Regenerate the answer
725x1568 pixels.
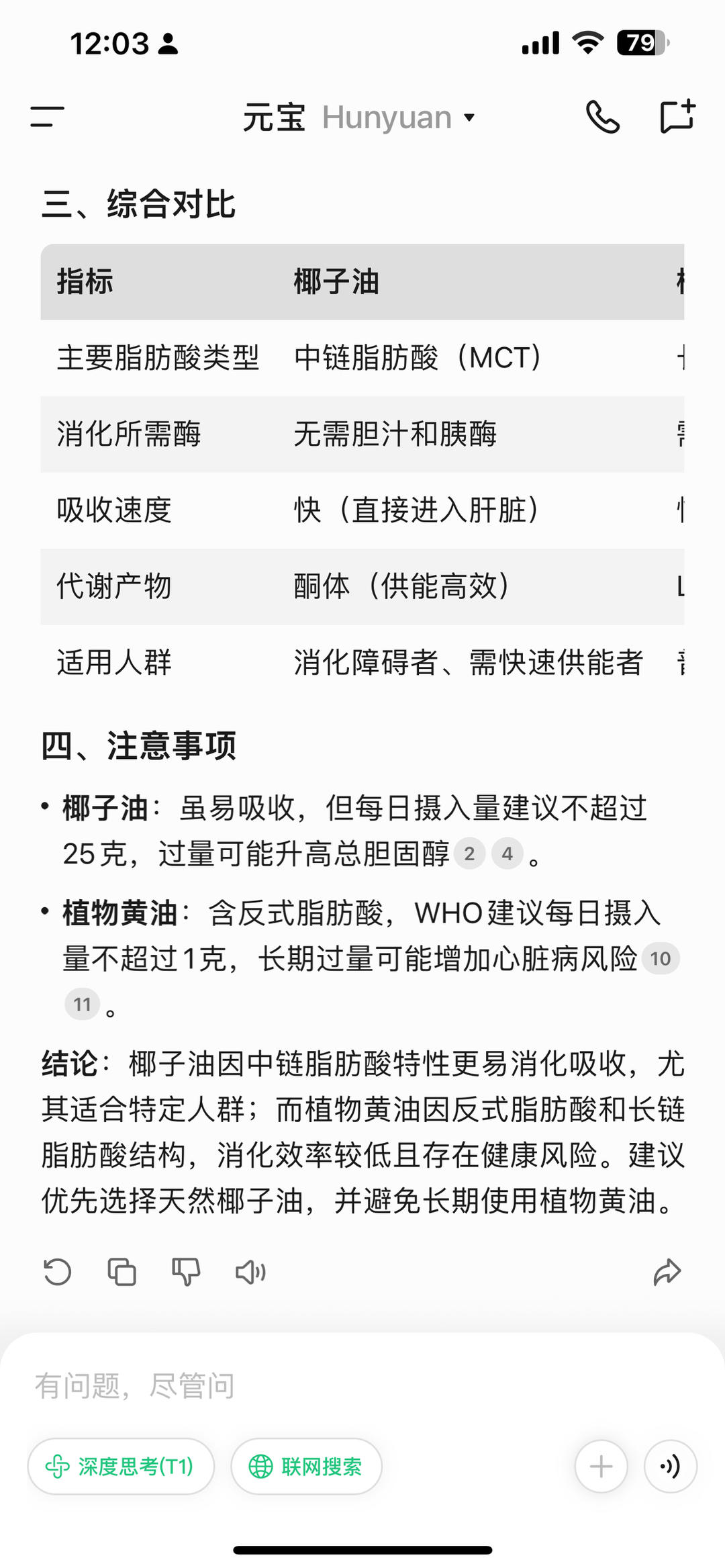point(58,1272)
